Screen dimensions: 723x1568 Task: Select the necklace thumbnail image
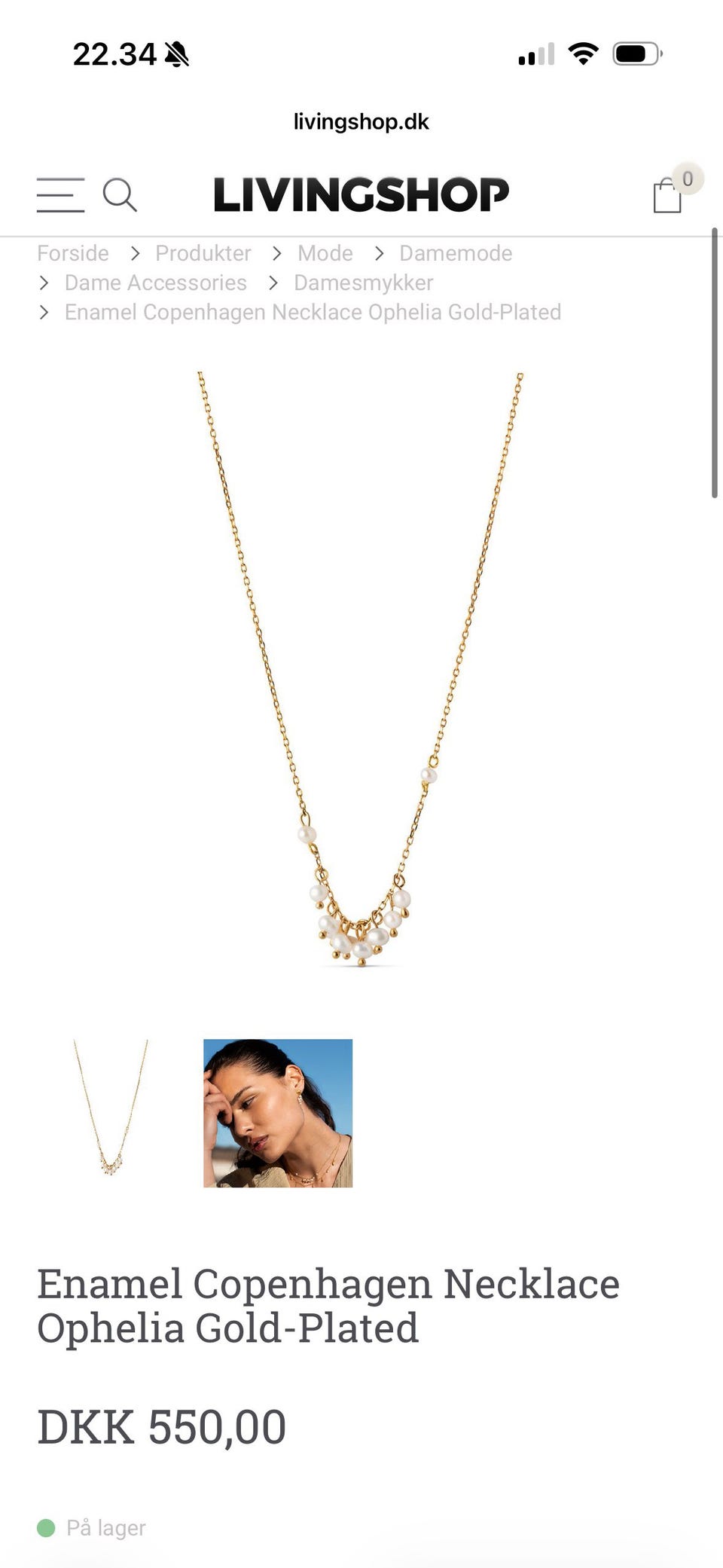pos(111,1113)
